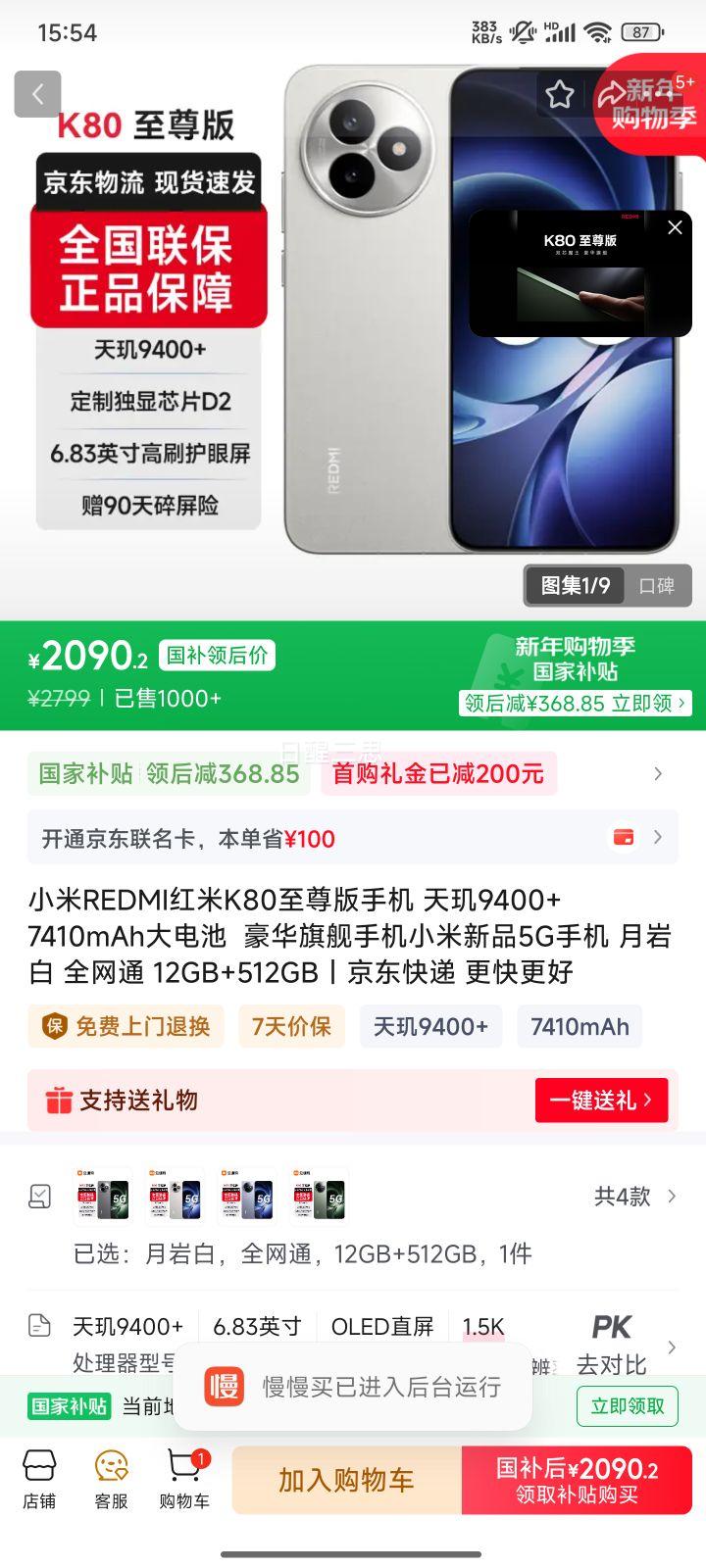Select the green color variant thumbnail
Image resolution: width=706 pixels, height=1568 pixels.
pyautogui.click(x=317, y=1198)
